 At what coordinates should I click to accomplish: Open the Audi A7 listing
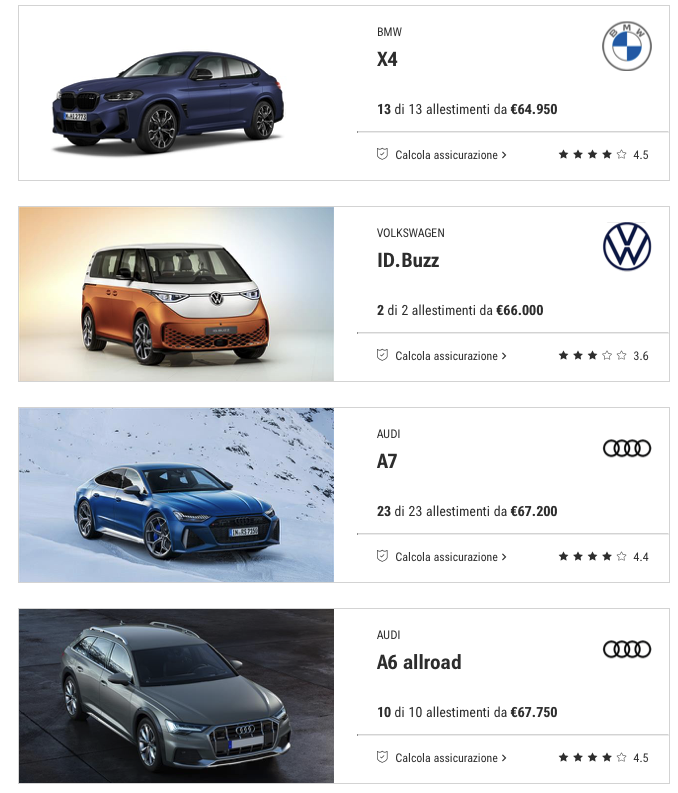point(388,462)
